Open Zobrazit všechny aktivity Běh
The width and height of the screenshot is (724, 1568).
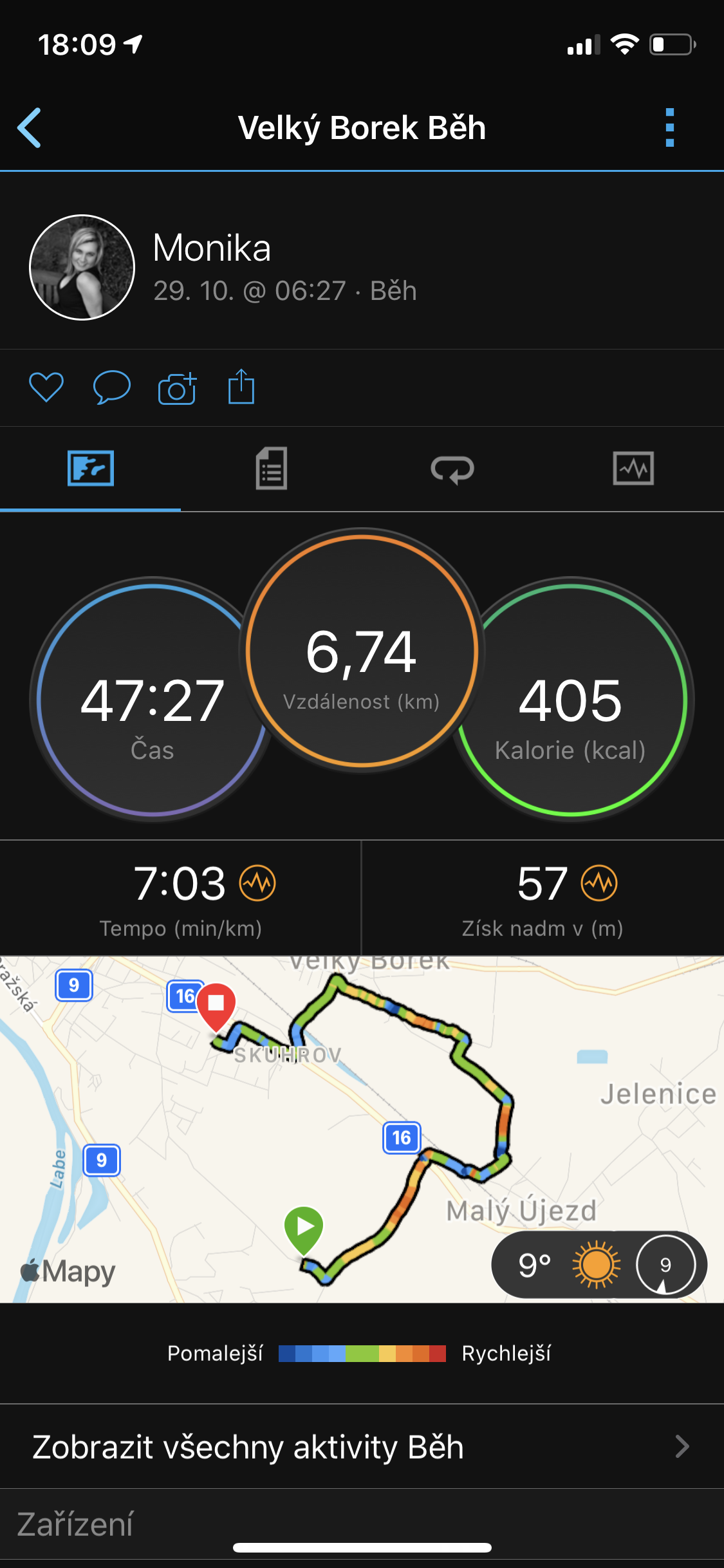[x=362, y=1446]
